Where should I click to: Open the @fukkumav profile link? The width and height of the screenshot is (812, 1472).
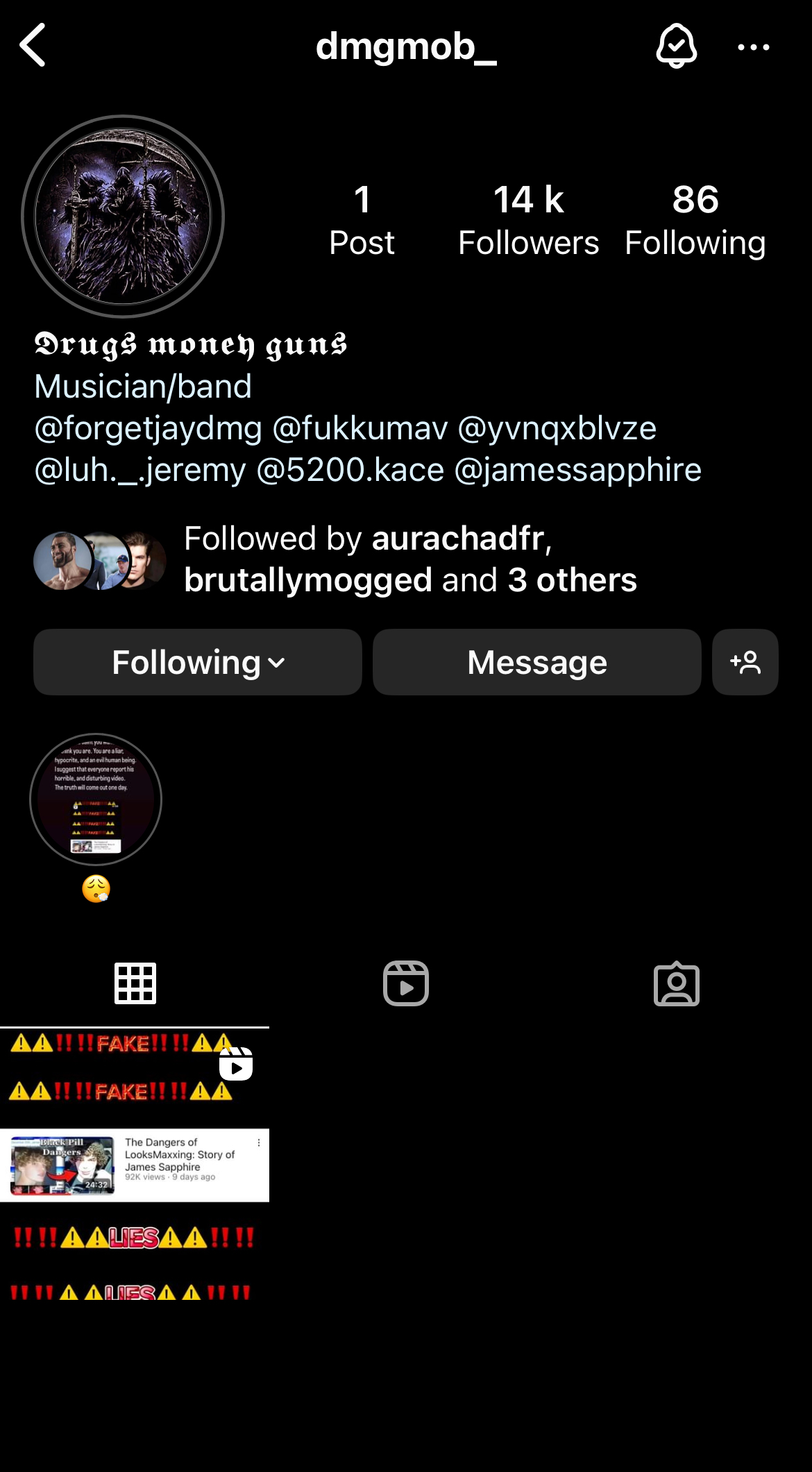pos(360,428)
